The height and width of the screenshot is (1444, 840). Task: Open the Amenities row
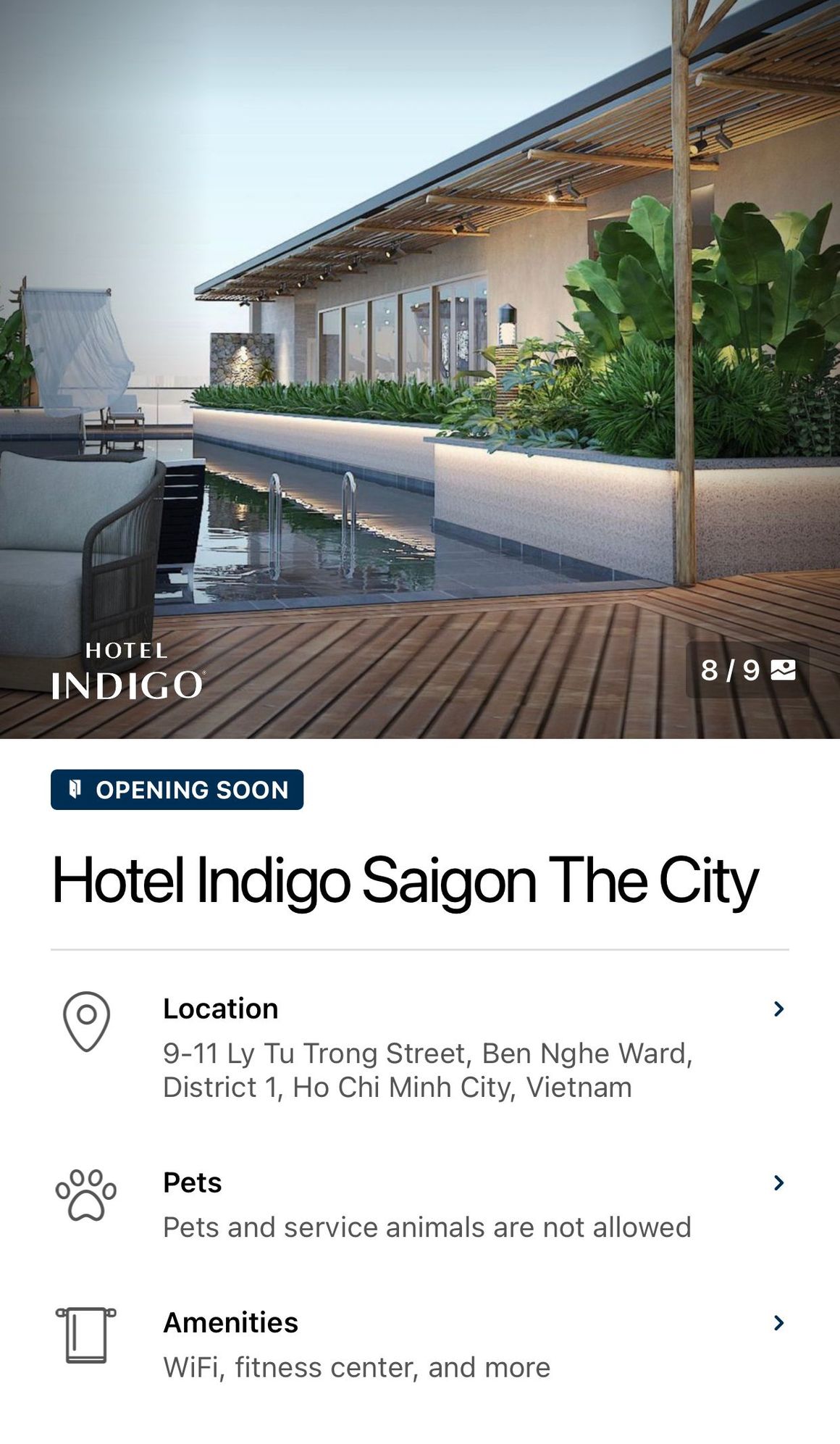click(420, 1345)
